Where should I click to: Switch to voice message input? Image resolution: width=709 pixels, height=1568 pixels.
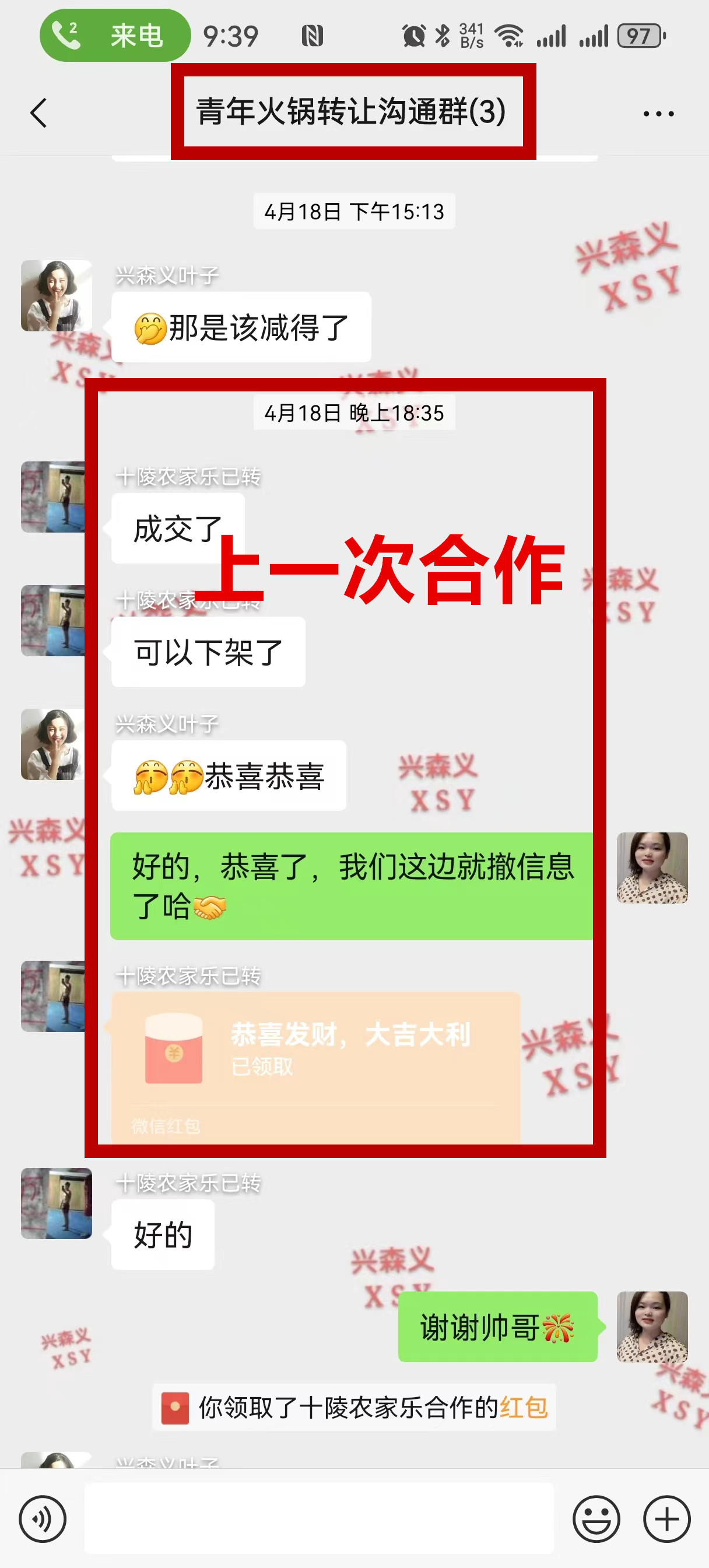pos(43,1518)
